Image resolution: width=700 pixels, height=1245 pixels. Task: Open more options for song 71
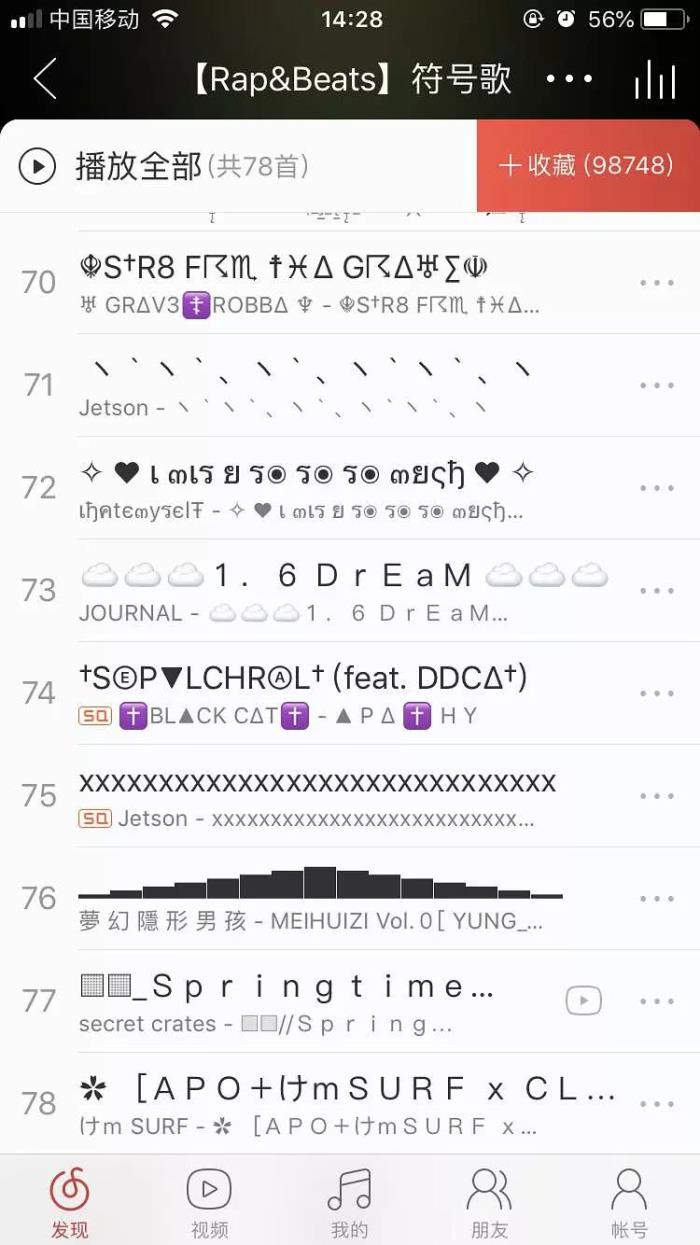tap(657, 385)
